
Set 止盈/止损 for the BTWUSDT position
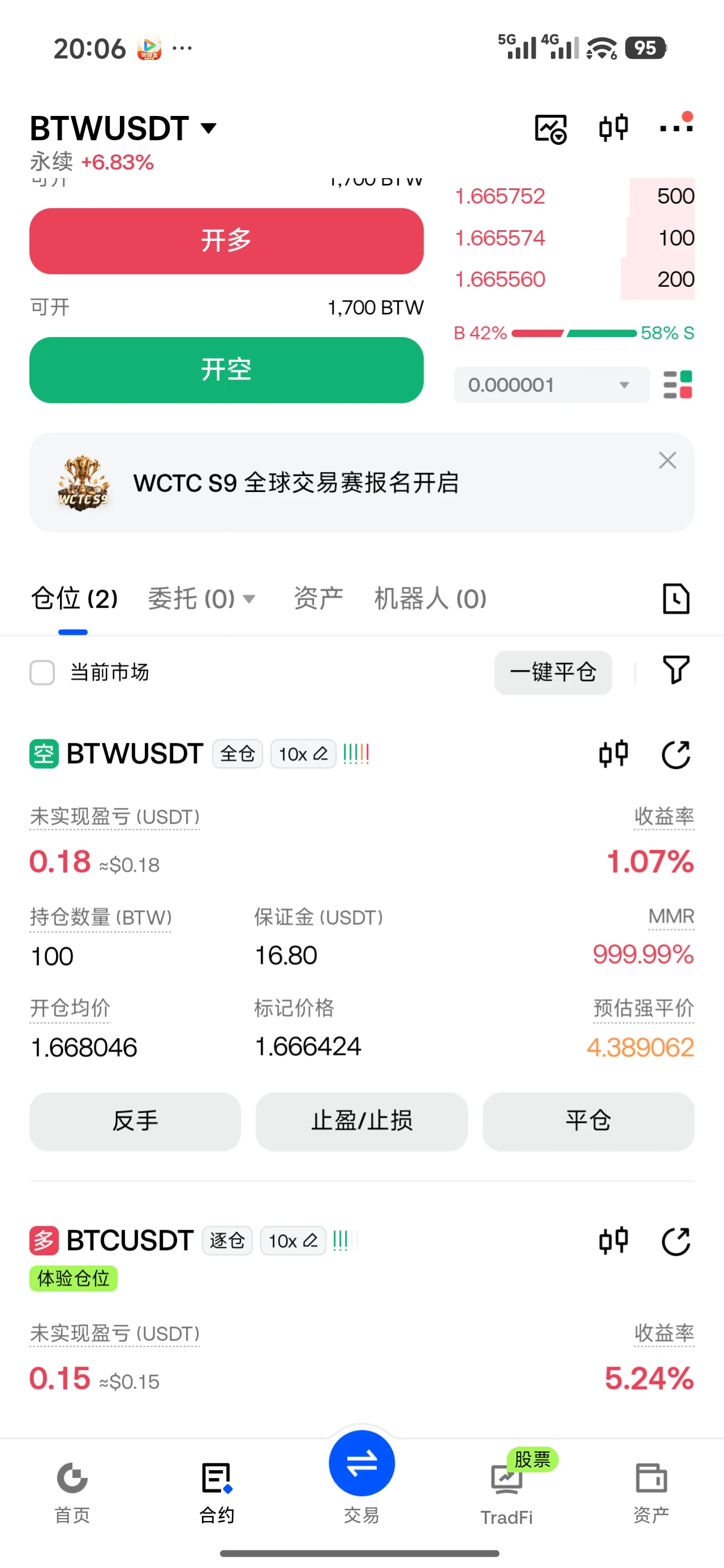pos(361,1121)
